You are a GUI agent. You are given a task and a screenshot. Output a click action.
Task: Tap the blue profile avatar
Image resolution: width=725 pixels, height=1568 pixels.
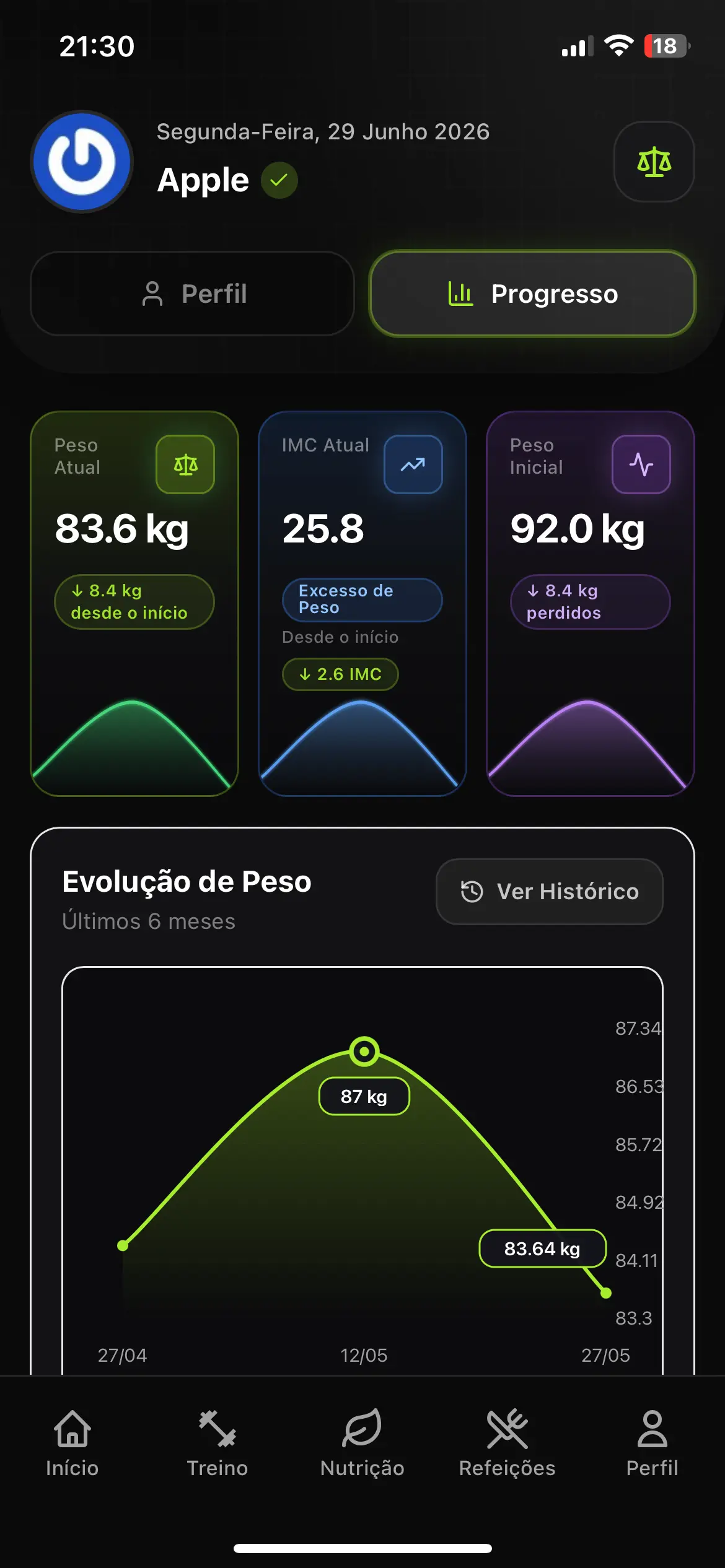click(x=82, y=162)
